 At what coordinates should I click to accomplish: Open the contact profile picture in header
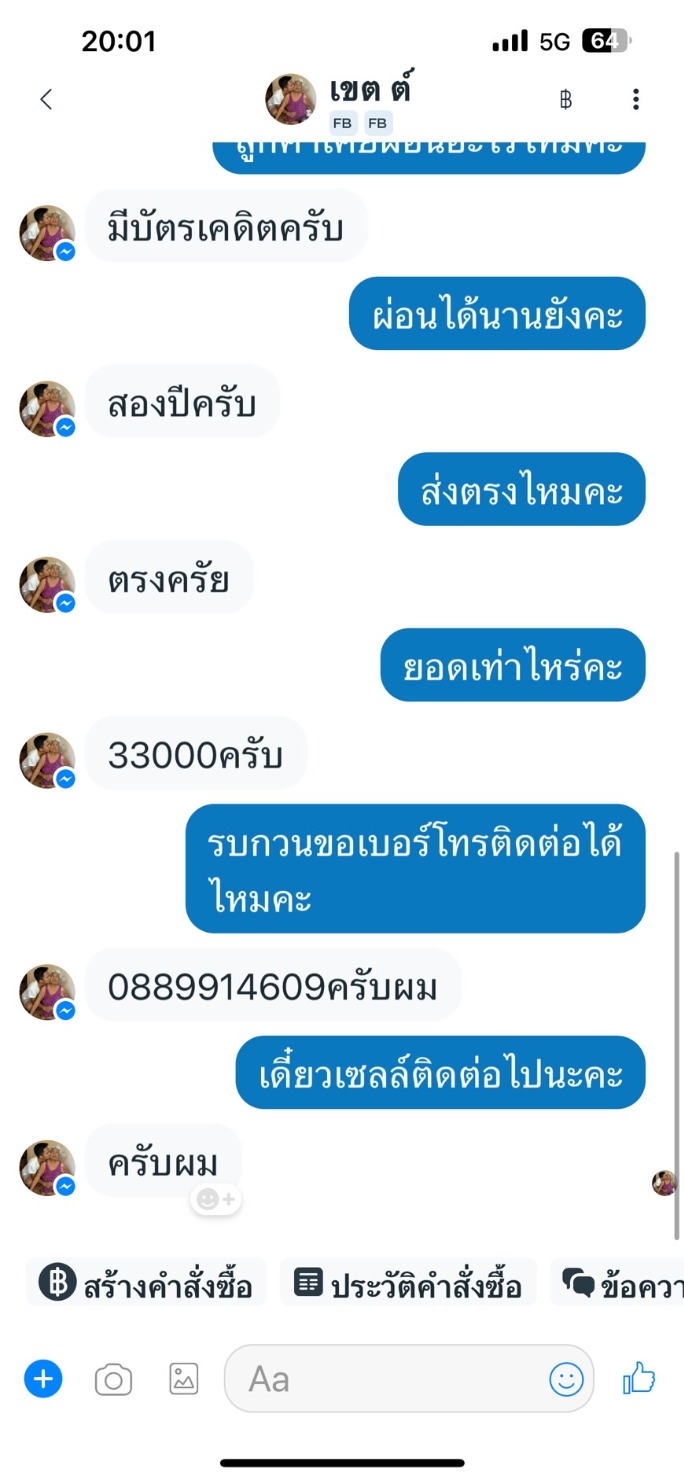pyautogui.click(x=291, y=98)
